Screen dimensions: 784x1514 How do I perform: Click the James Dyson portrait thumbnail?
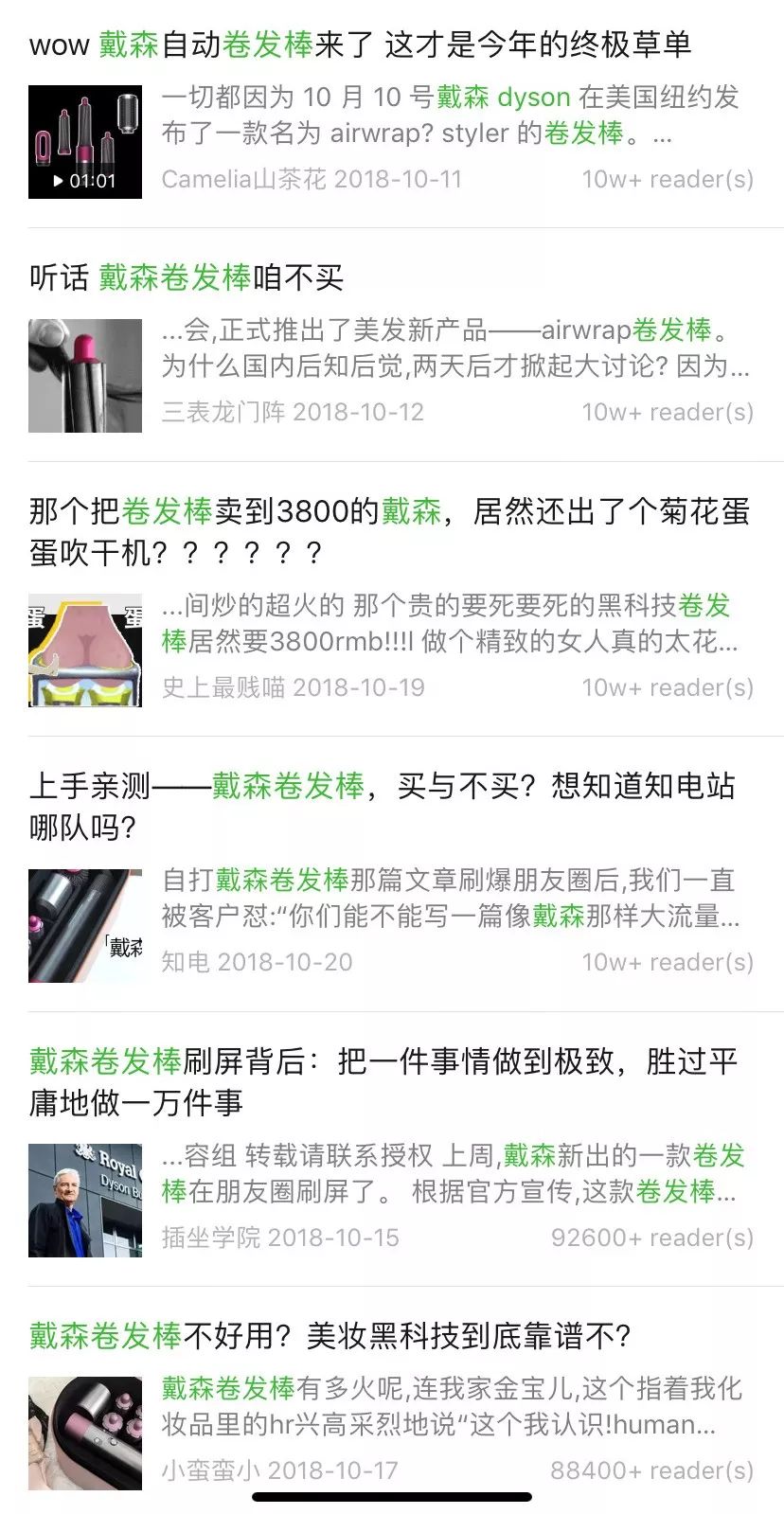coord(85,1199)
